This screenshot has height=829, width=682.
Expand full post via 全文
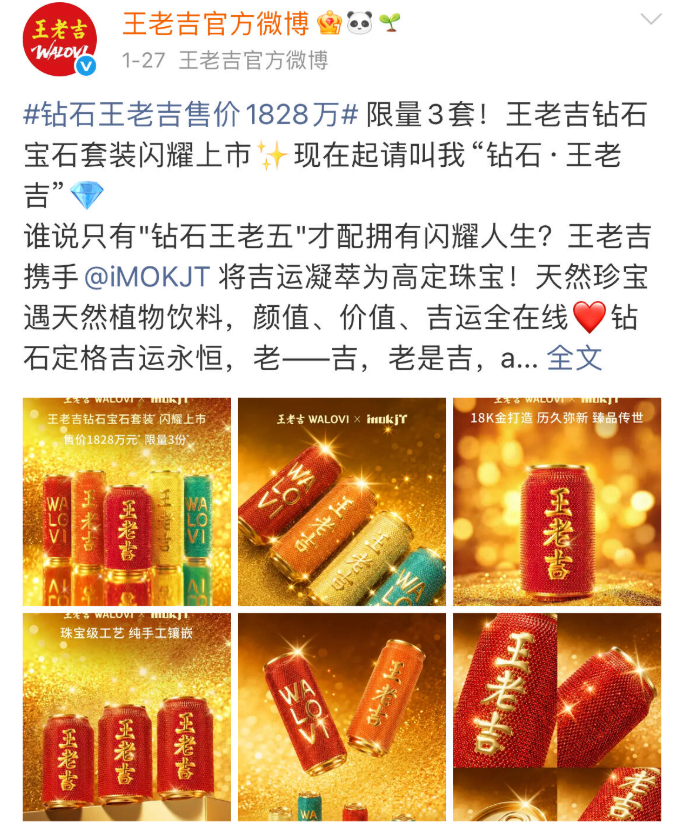575,357
